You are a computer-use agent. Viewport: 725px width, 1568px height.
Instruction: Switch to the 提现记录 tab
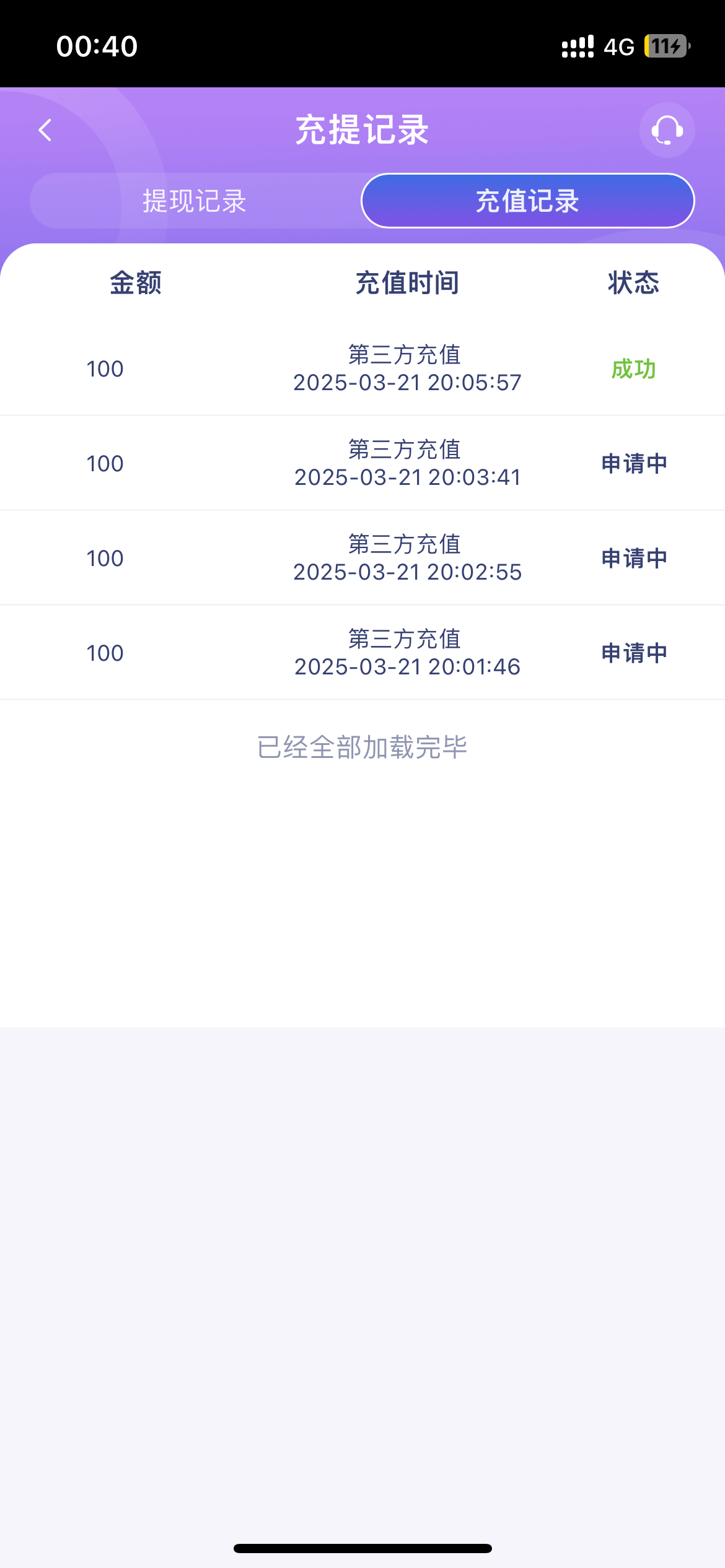pos(195,201)
